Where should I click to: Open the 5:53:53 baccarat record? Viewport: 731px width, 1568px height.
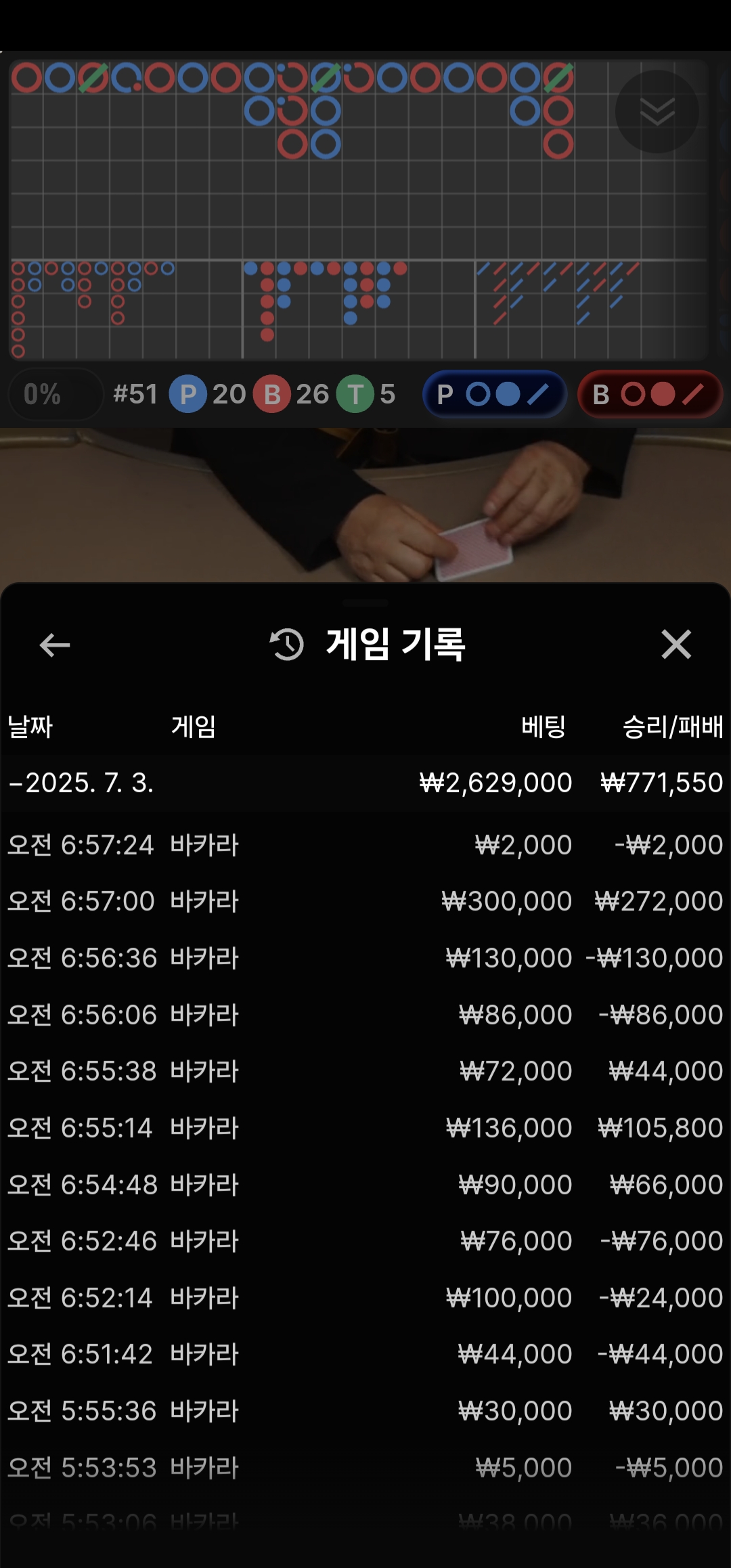point(365,1468)
